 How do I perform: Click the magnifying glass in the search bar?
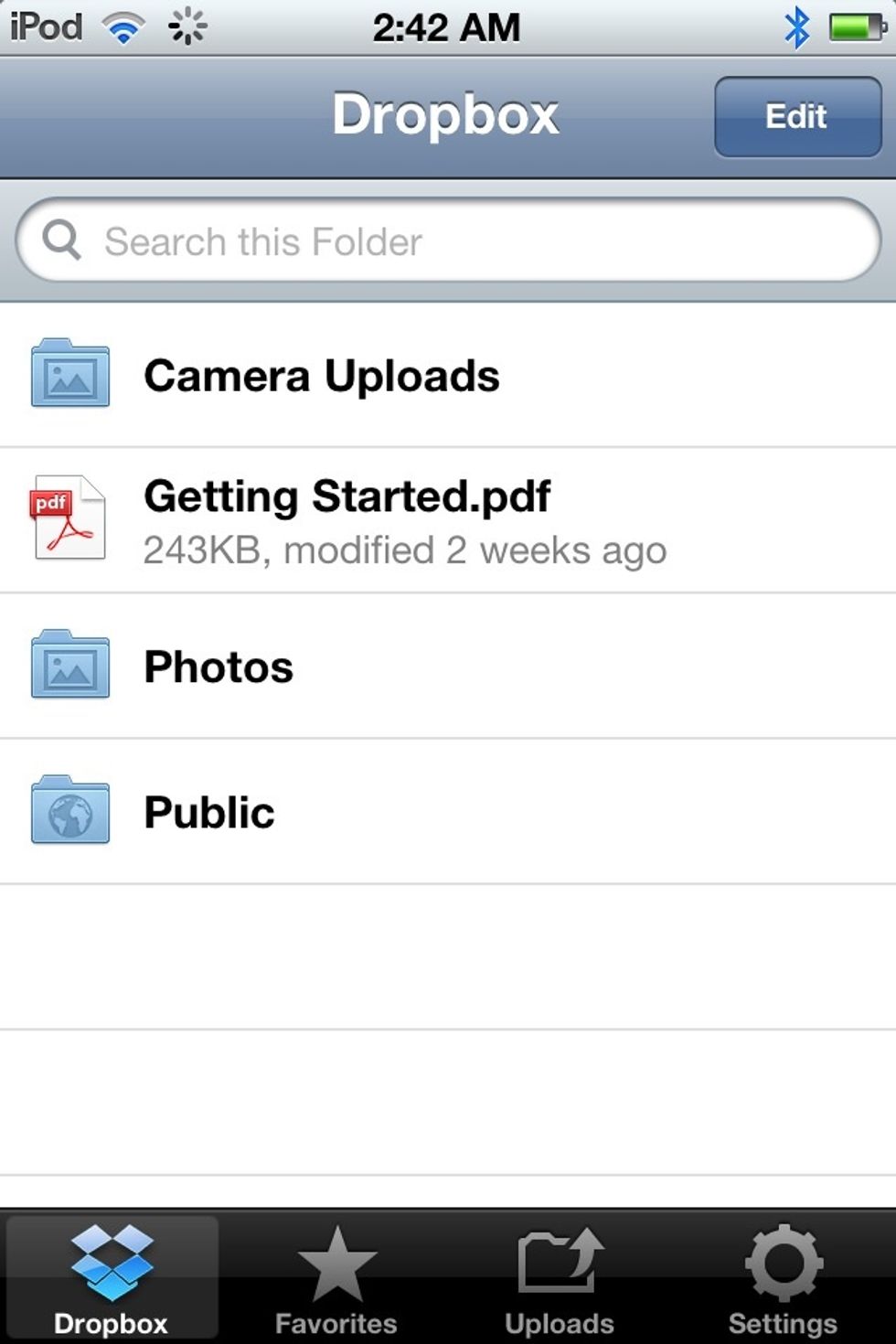(x=60, y=240)
